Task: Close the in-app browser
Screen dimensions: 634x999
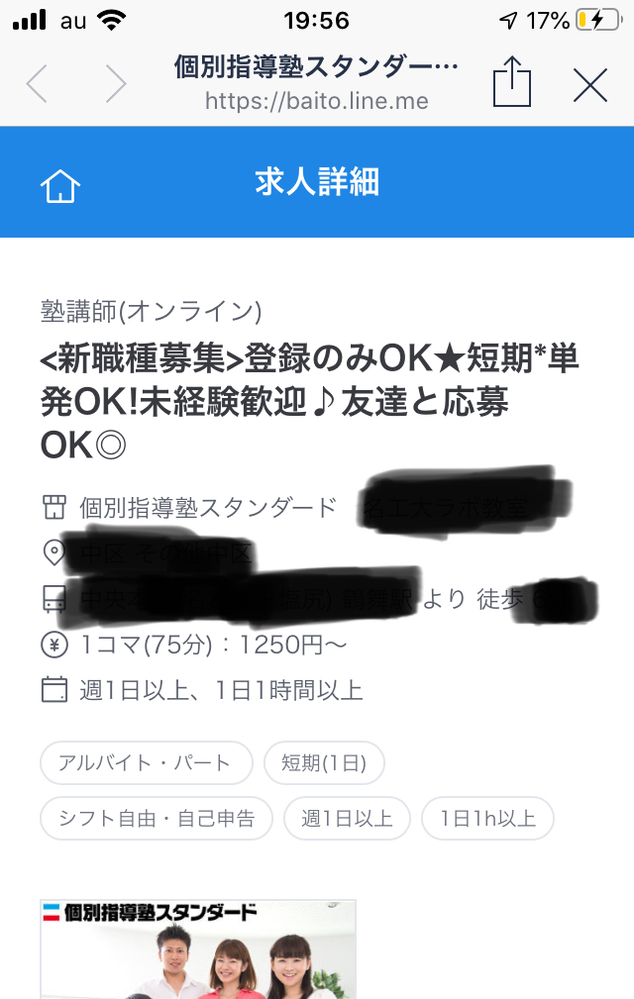Action: tap(590, 85)
